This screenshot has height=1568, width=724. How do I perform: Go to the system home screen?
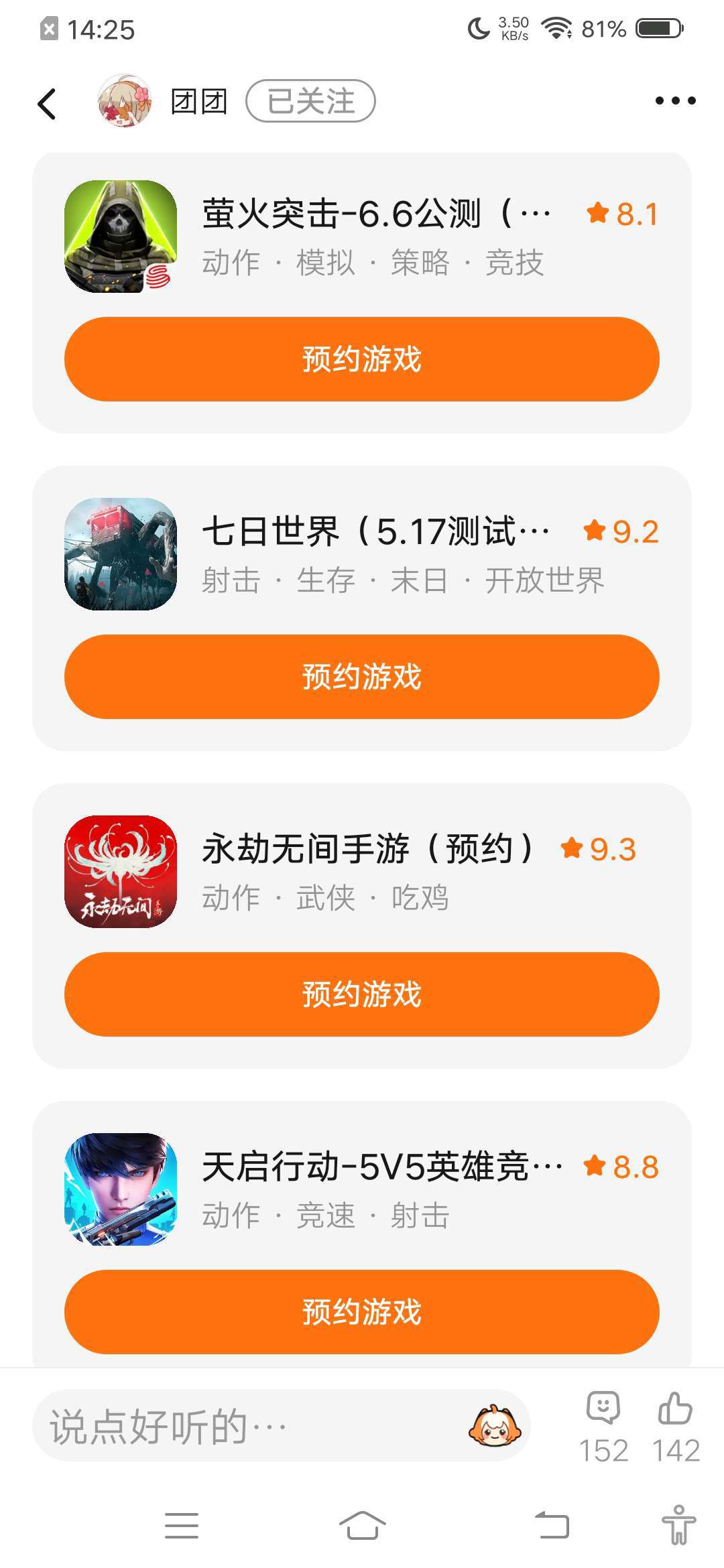[x=362, y=1526]
